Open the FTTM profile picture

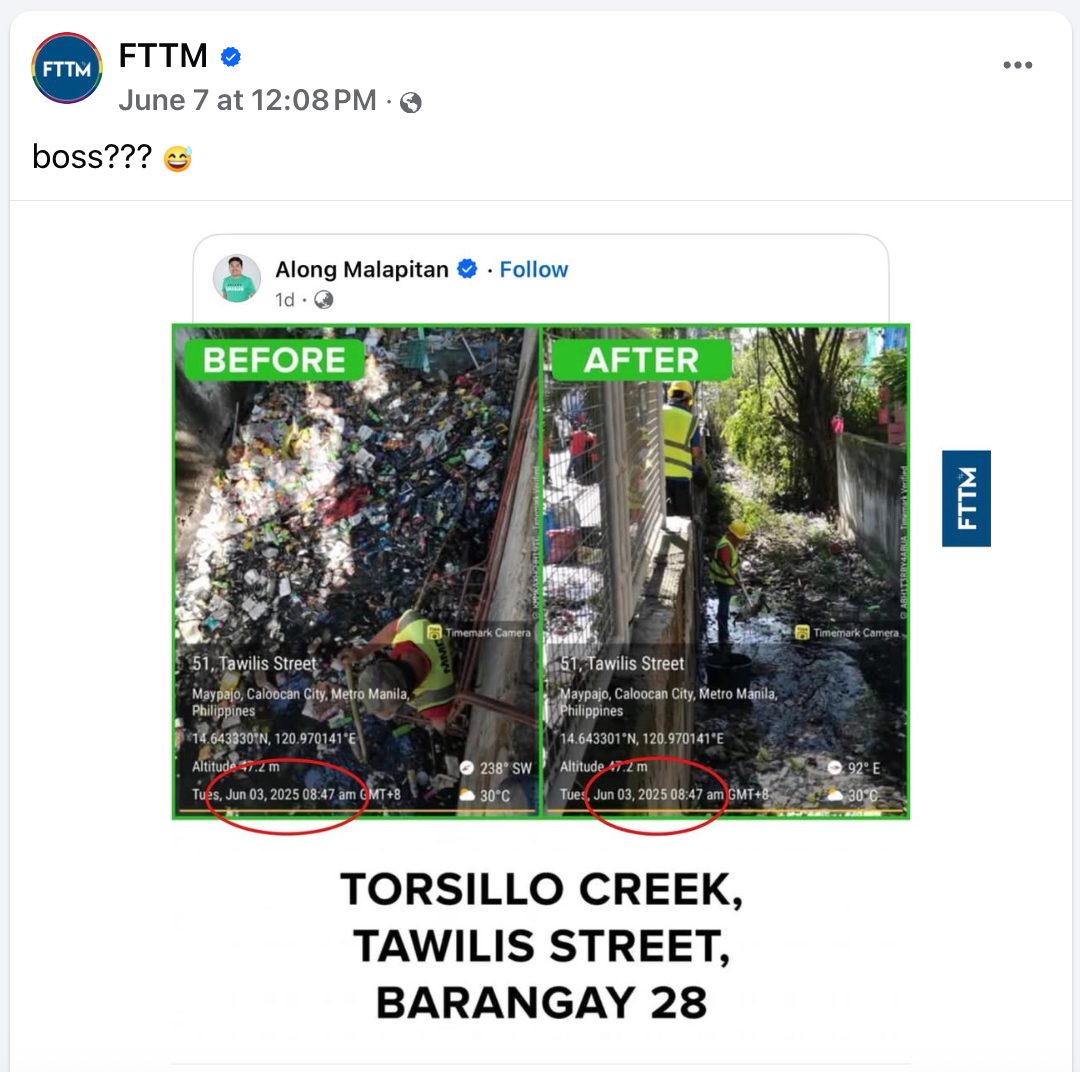[67, 68]
